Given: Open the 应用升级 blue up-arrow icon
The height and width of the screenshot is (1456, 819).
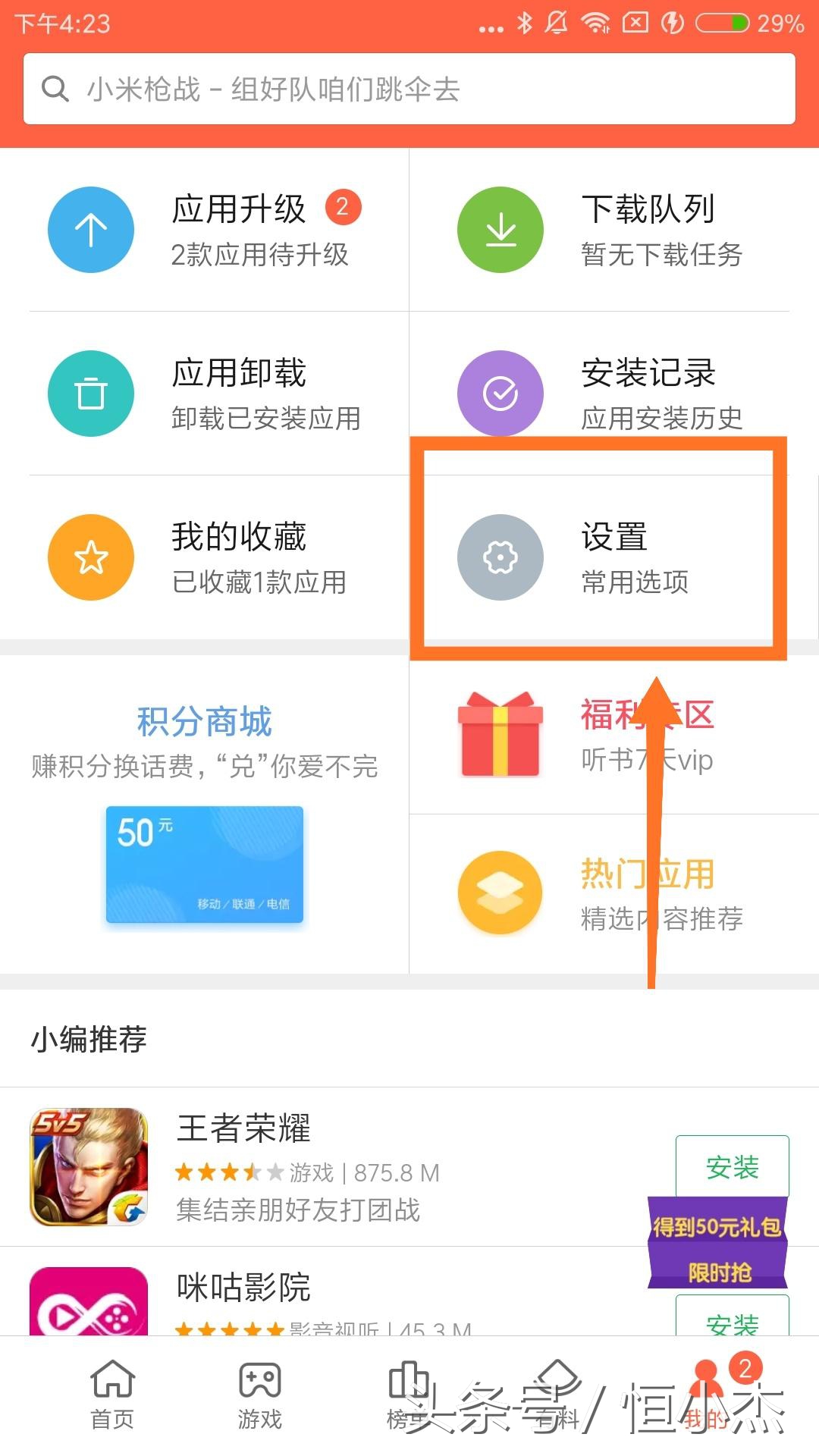Looking at the screenshot, I should (x=91, y=229).
